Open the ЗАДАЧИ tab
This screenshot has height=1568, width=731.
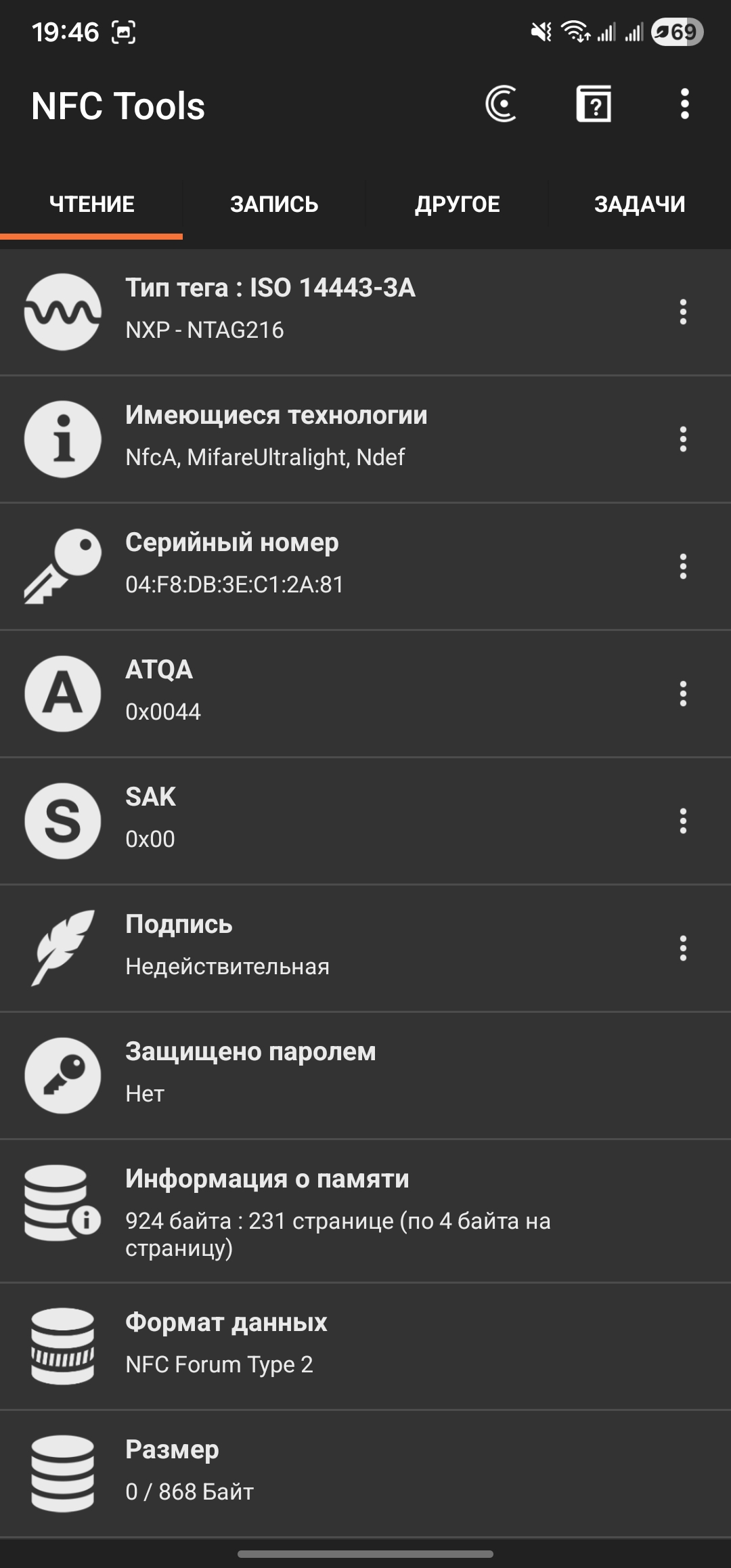(x=640, y=204)
